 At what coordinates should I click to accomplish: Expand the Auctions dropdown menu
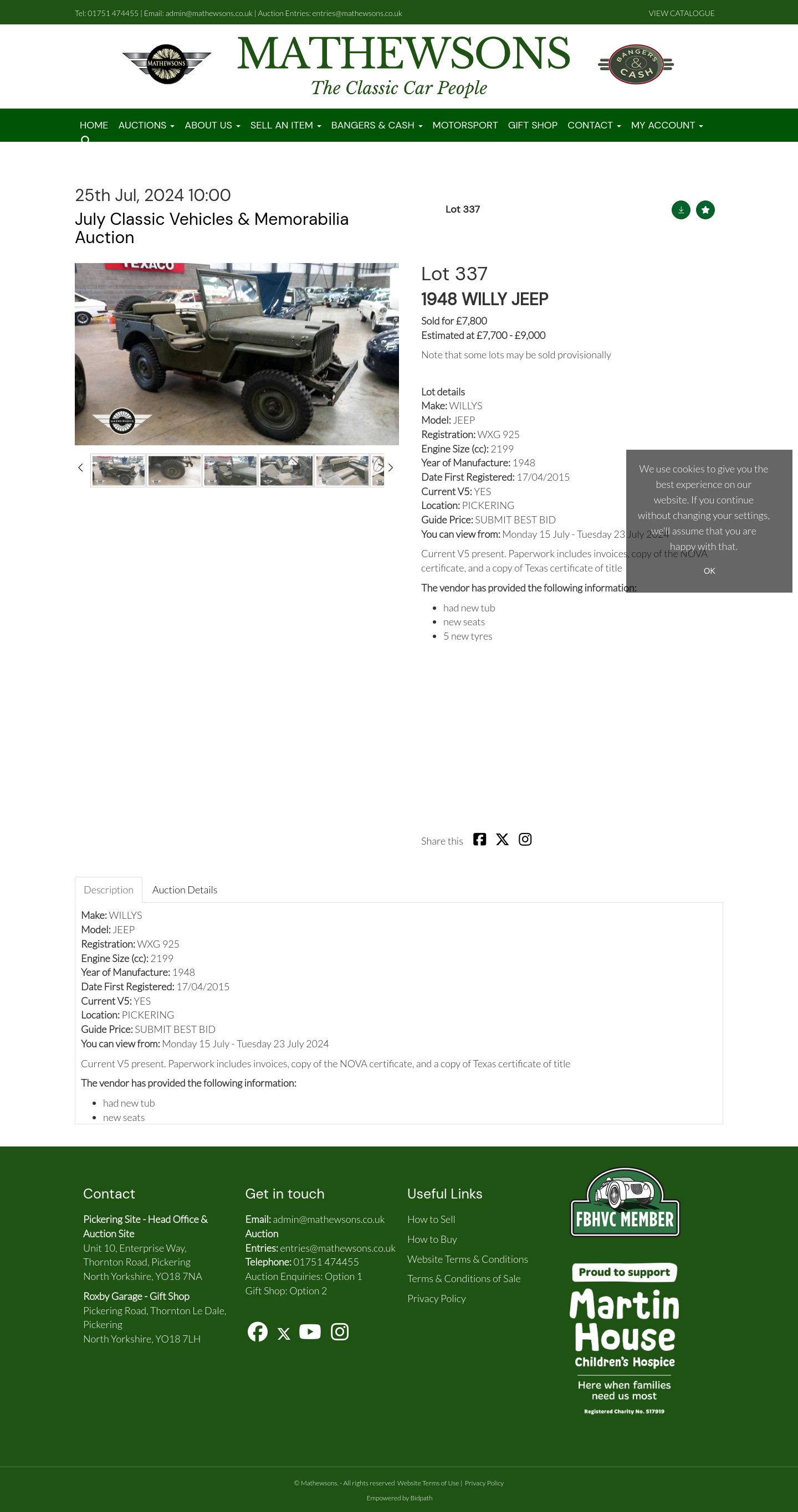point(146,125)
